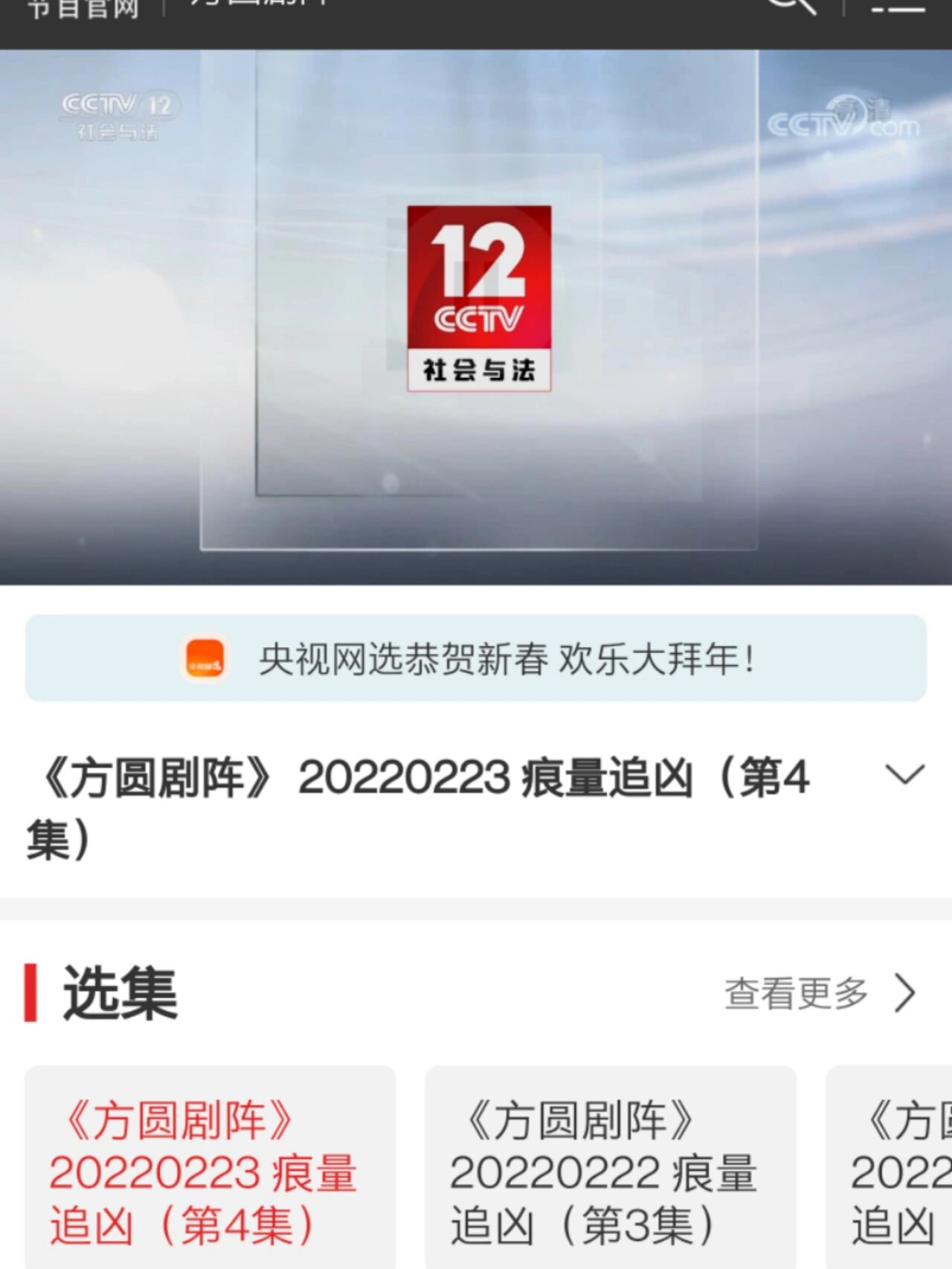Go to 节目官网 link in header
The image size is (952, 1269).
click(83, 9)
